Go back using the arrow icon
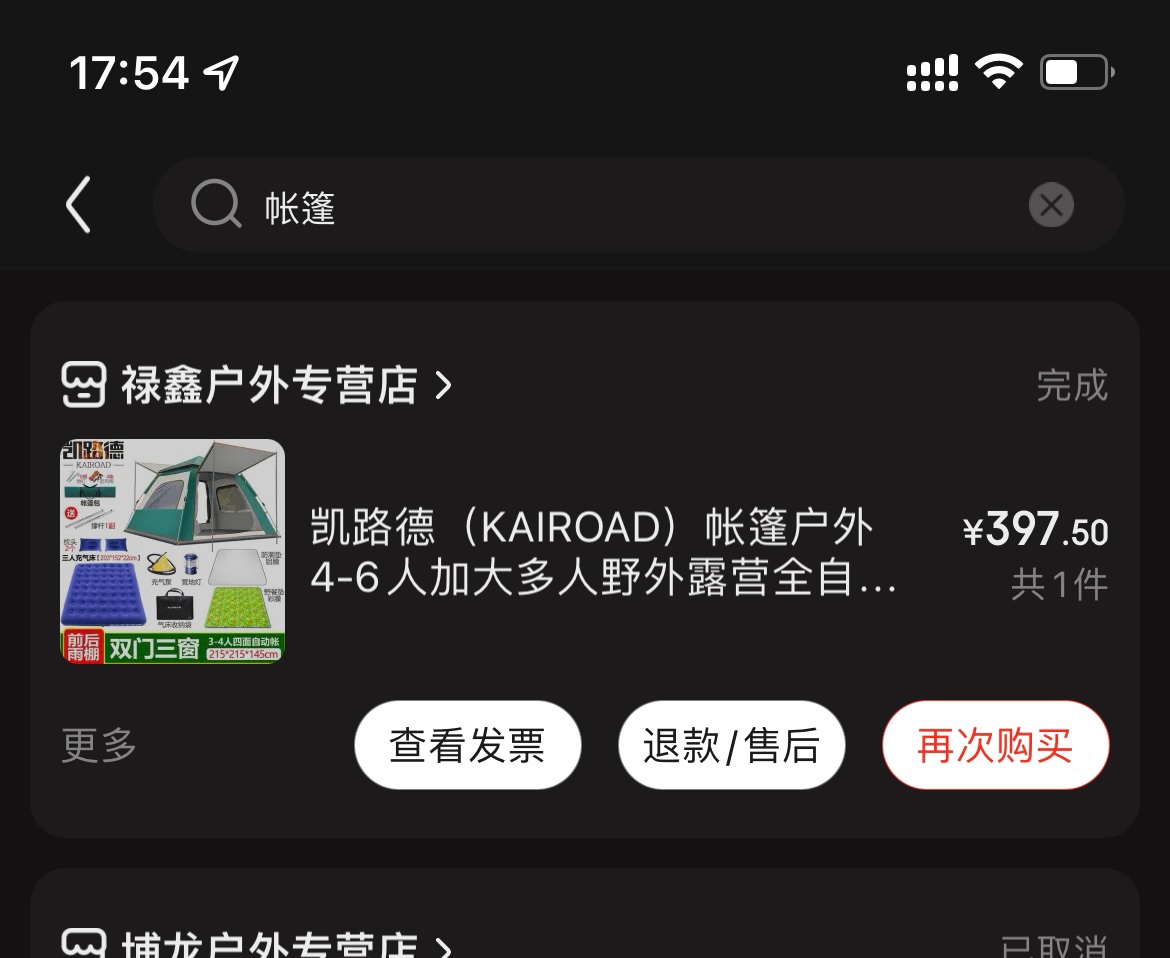Viewport: 1170px width, 958px height. pos(79,205)
